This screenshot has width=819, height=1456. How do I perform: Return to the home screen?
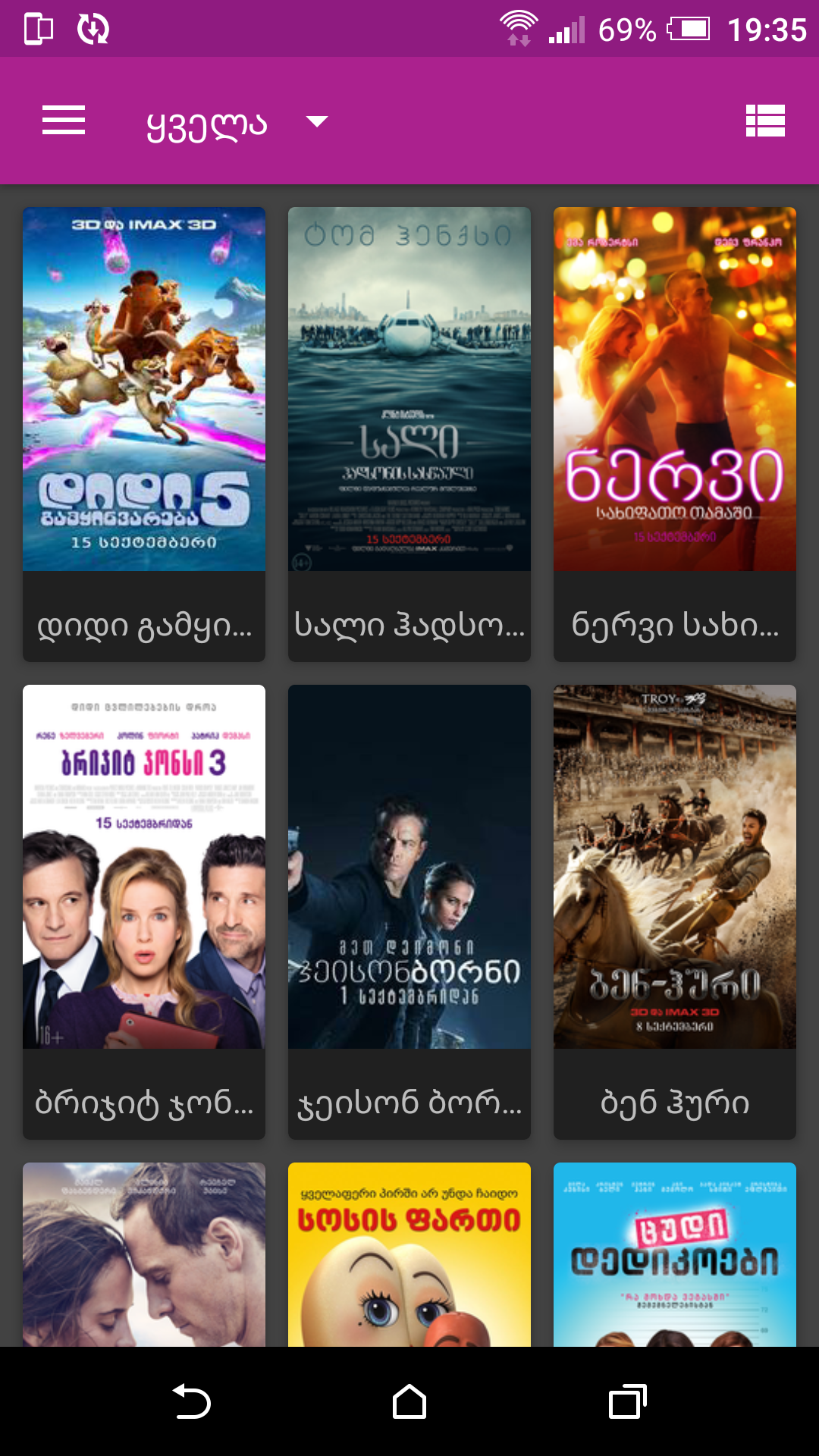(409, 1401)
